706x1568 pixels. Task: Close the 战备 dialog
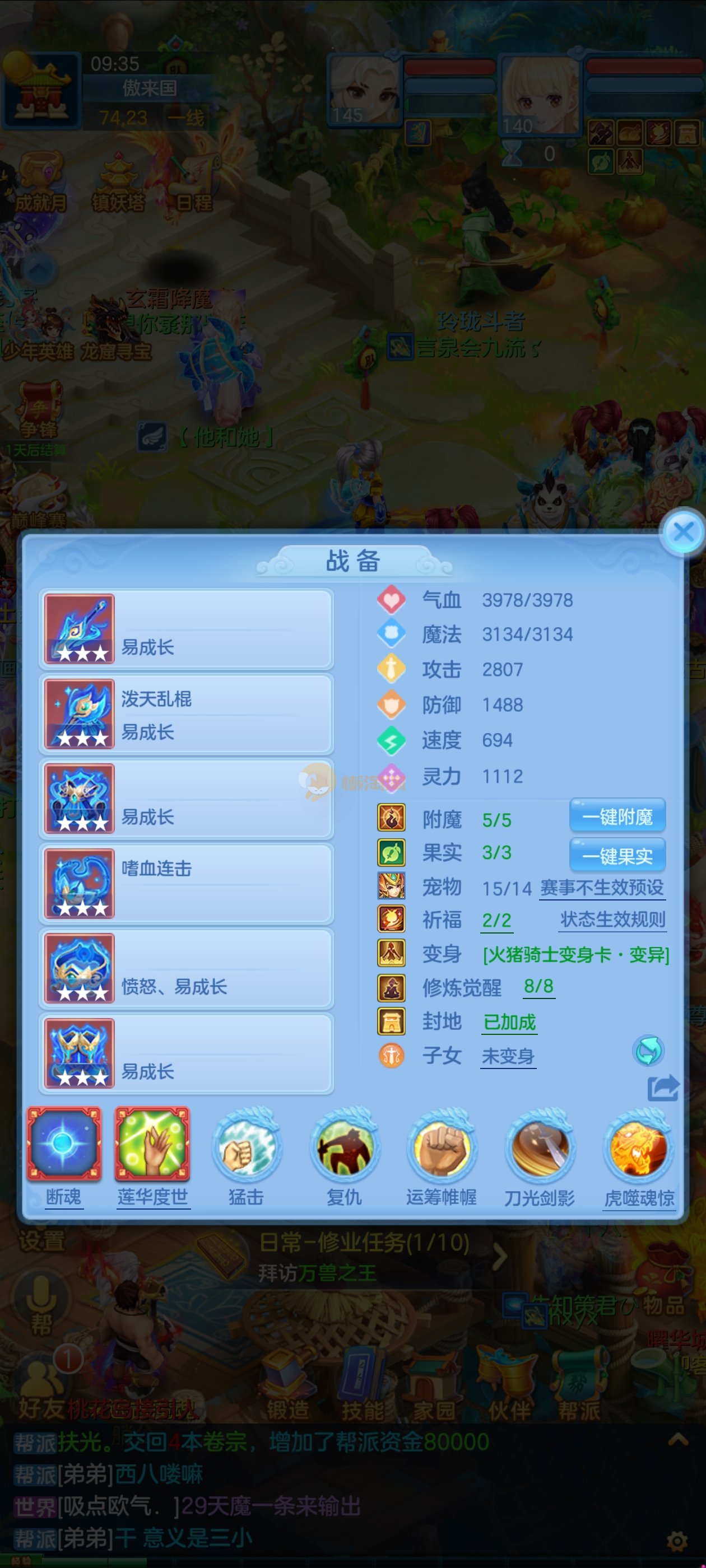[683, 533]
